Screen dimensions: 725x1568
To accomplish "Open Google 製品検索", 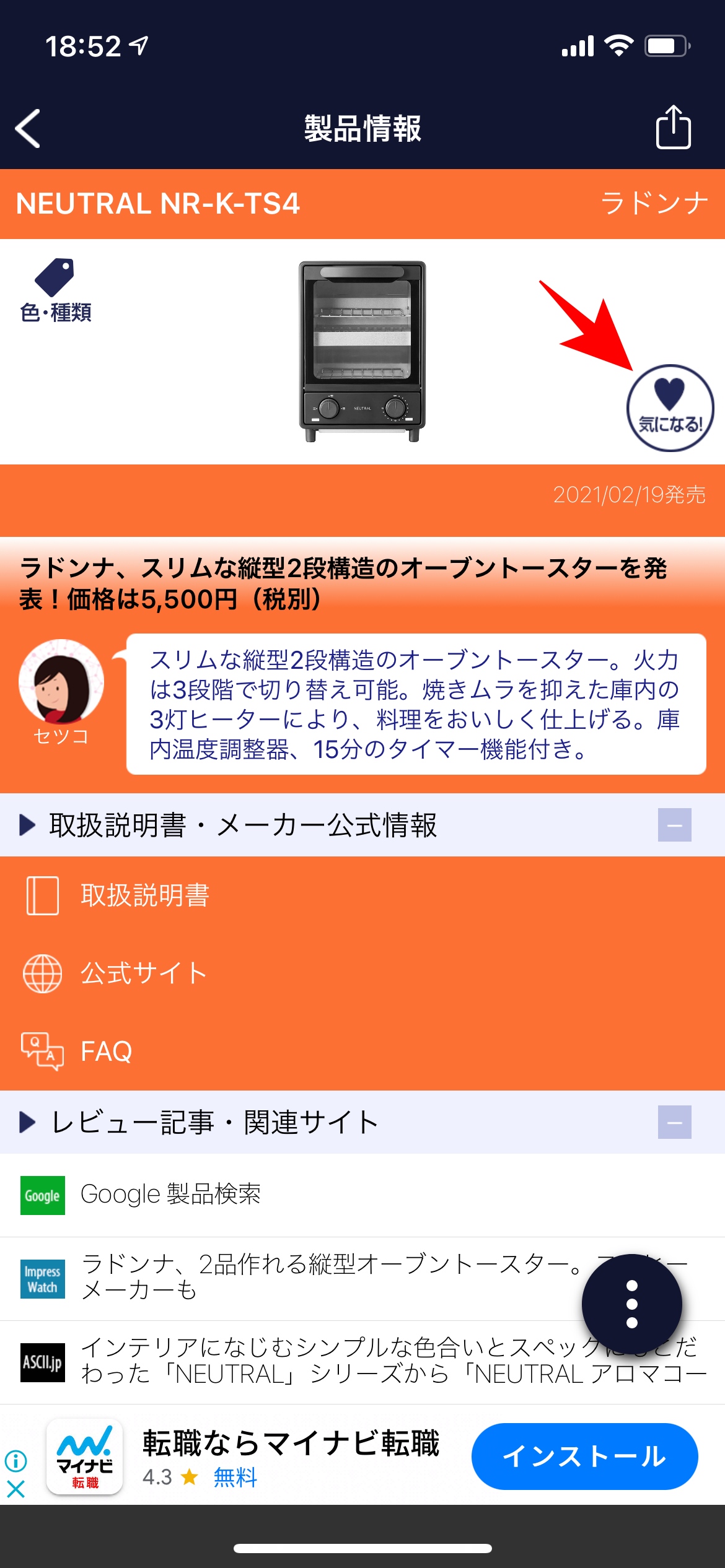I will coord(170,1194).
